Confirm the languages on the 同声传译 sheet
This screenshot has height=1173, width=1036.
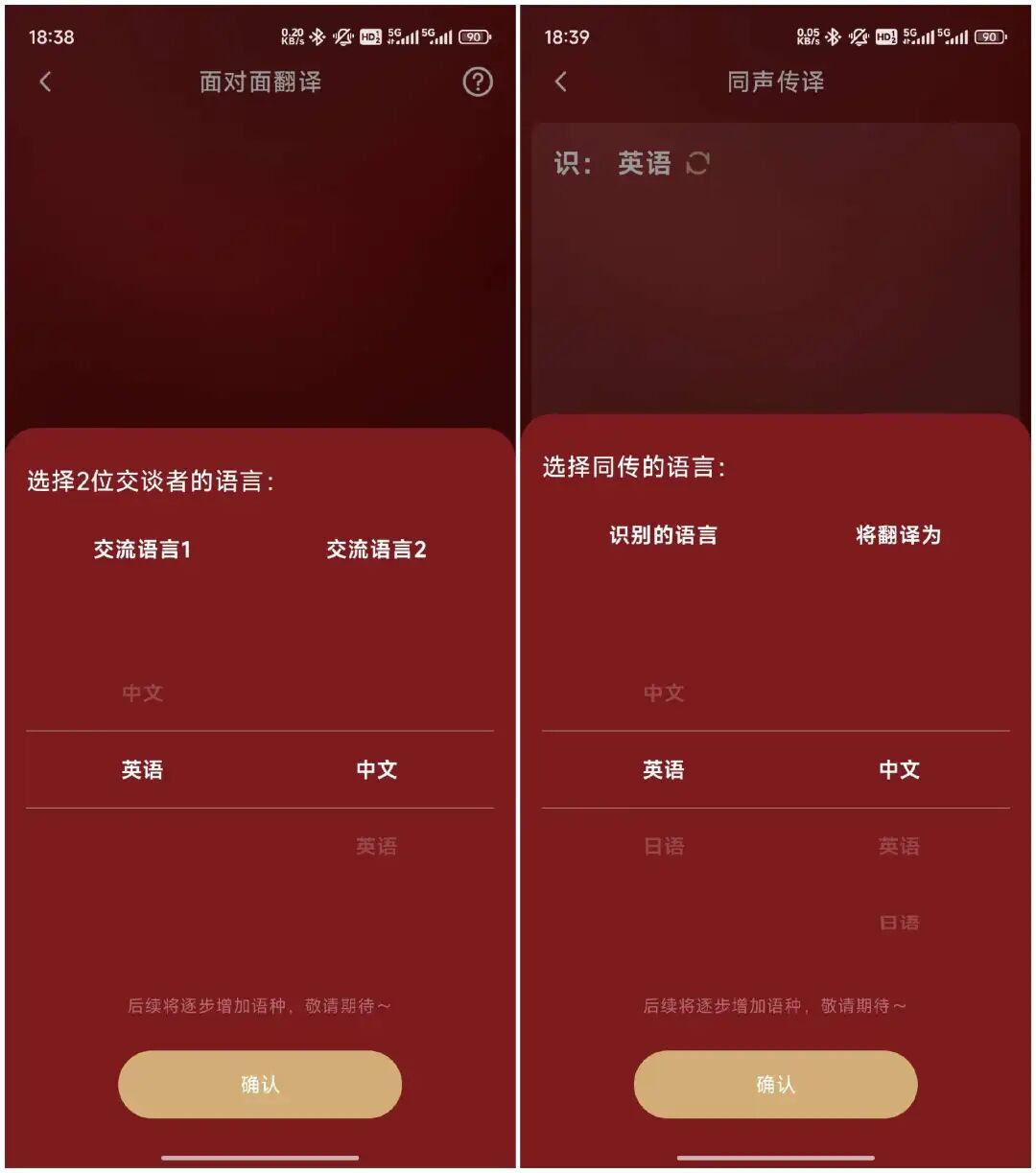pos(775,1084)
